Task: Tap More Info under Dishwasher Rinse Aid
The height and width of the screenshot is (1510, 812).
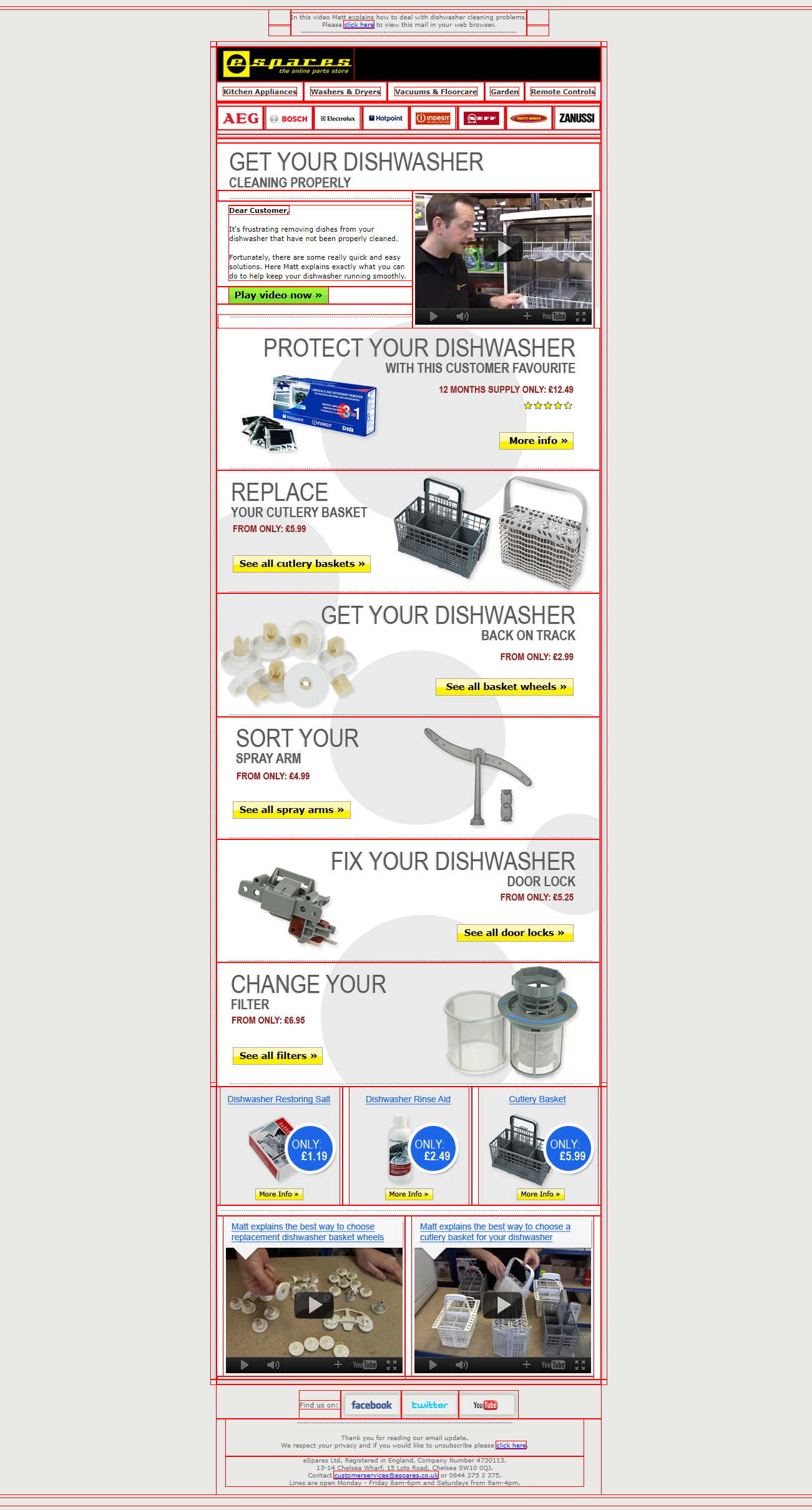Action: pyautogui.click(x=409, y=1194)
